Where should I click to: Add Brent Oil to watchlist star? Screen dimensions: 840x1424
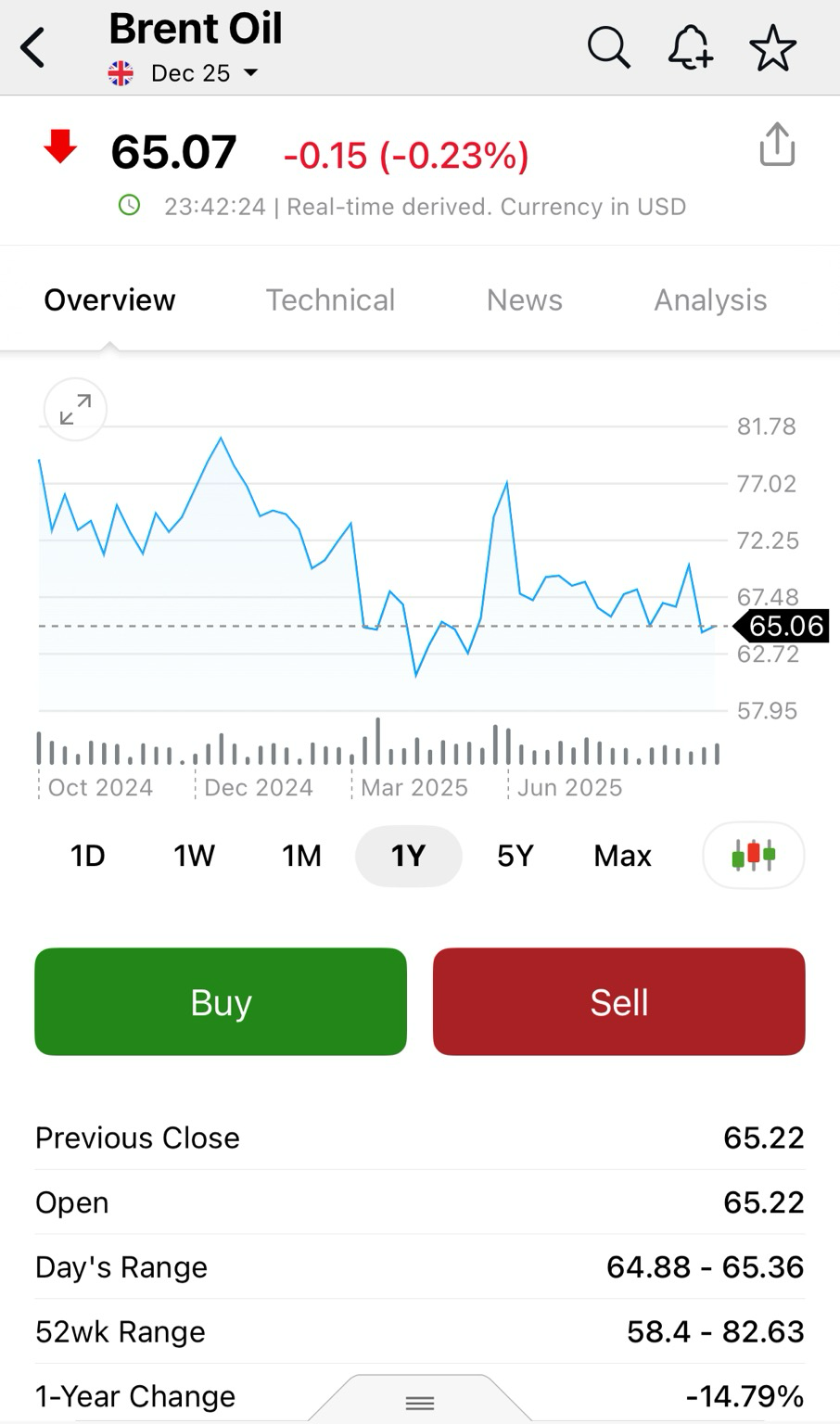pos(772,48)
